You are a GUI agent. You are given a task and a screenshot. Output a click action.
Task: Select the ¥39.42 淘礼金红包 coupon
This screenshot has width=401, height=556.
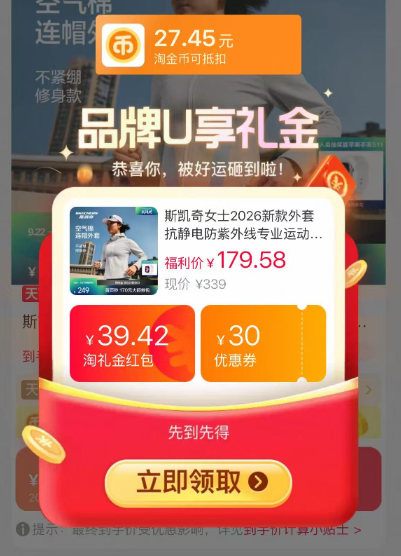click(x=132, y=343)
